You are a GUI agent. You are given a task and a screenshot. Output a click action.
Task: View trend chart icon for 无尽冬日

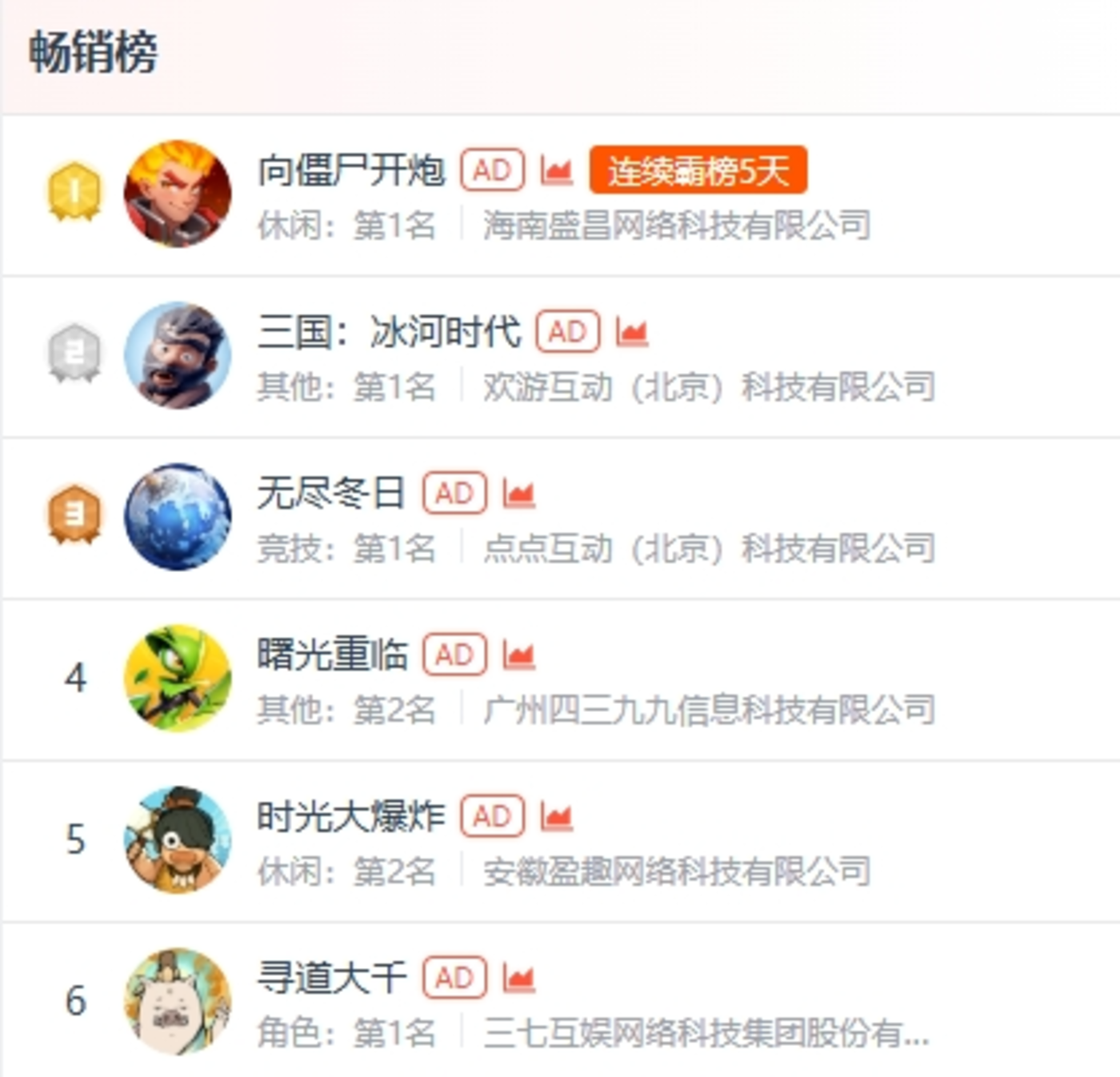click(518, 494)
